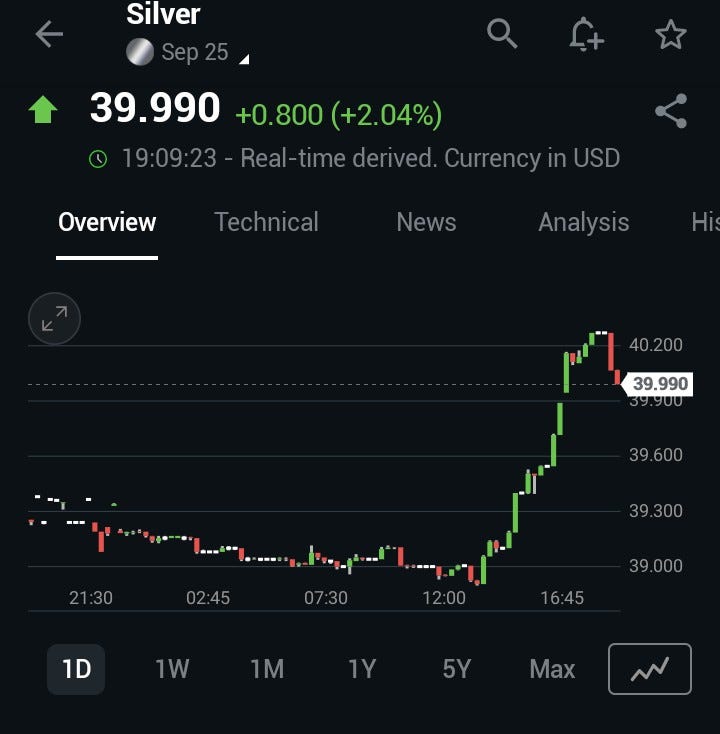Share the Silver quote

pyautogui.click(x=670, y=111)
